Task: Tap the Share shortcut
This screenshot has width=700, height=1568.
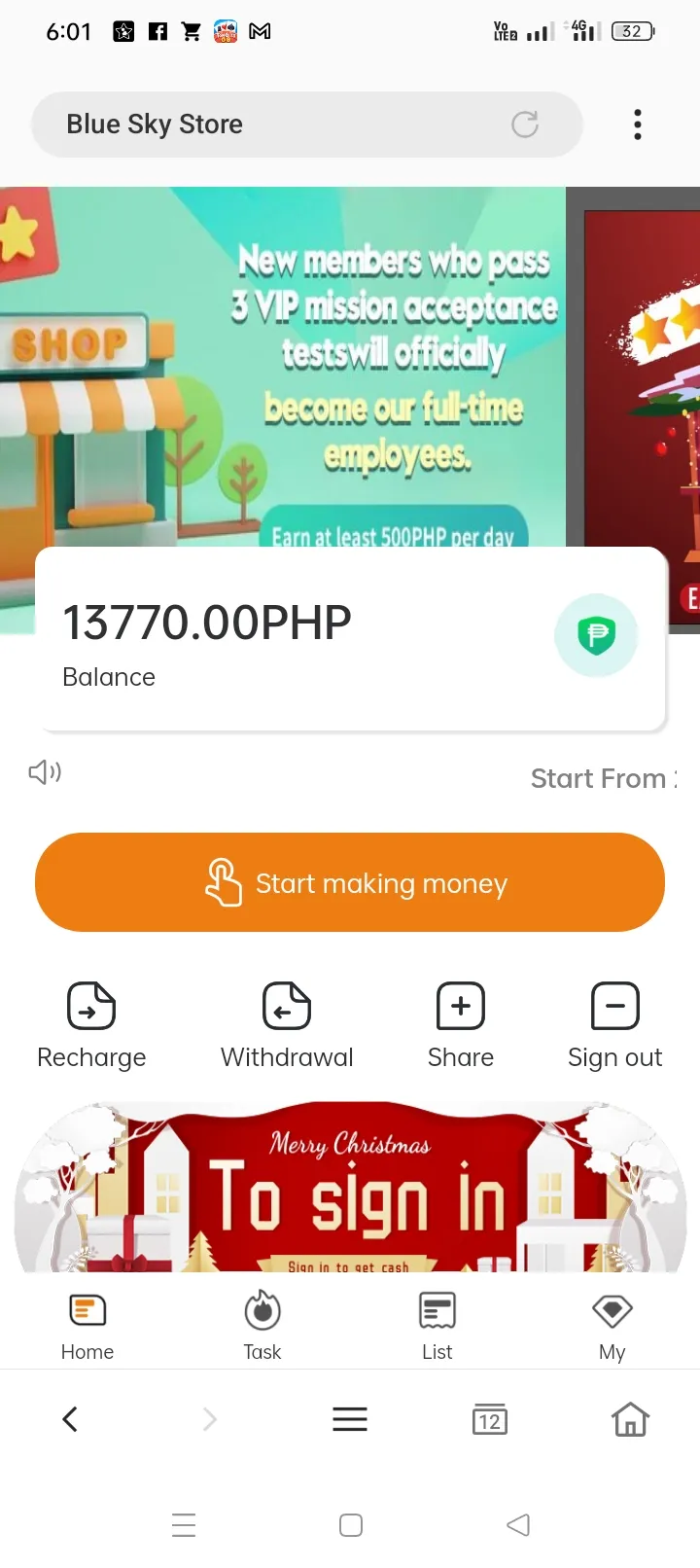Action: (461, 1026)
